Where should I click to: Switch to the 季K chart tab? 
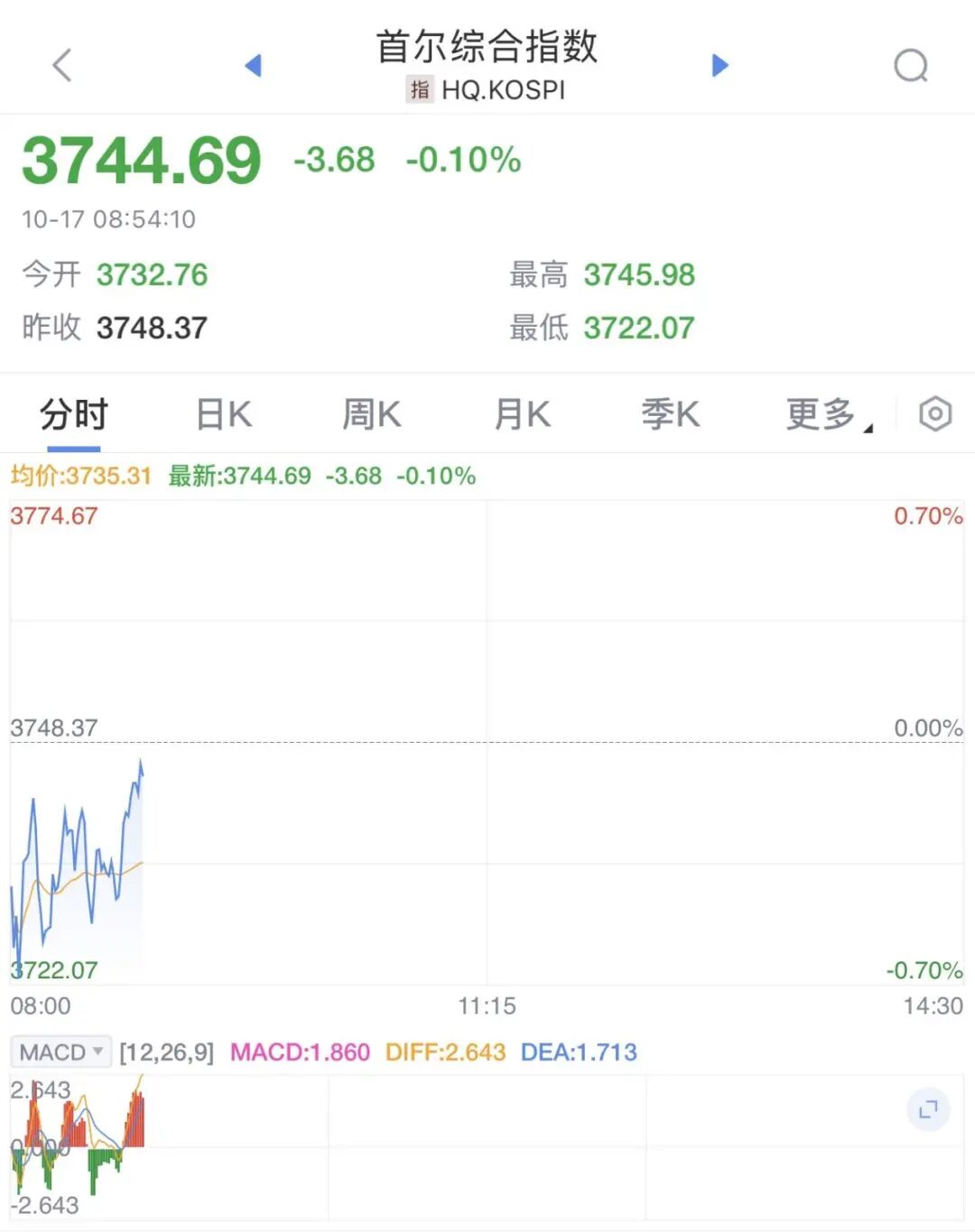[670, 415]
